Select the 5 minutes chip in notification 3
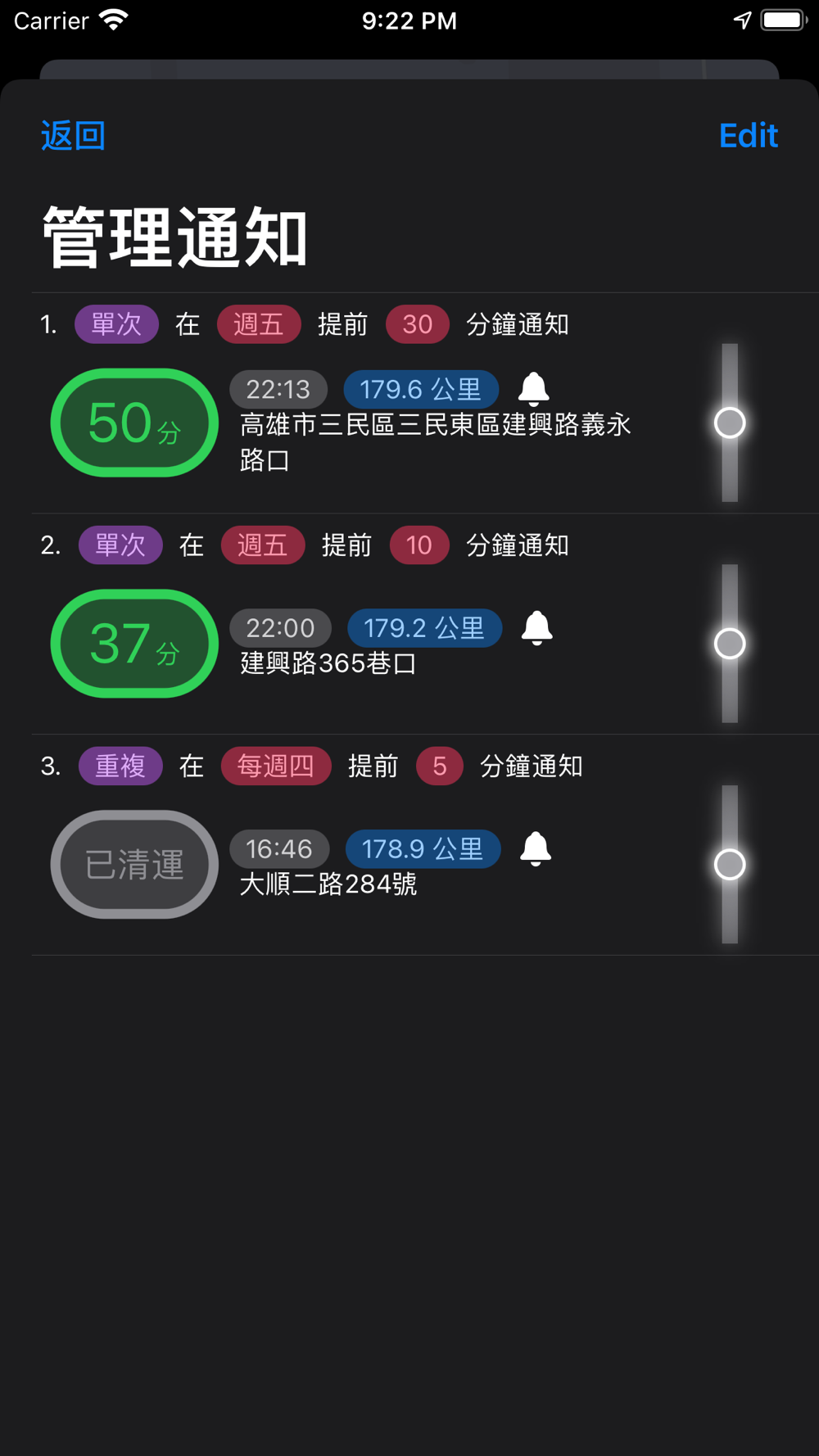The height and width of the screenshot is (1456, 819). coord(439,766)
